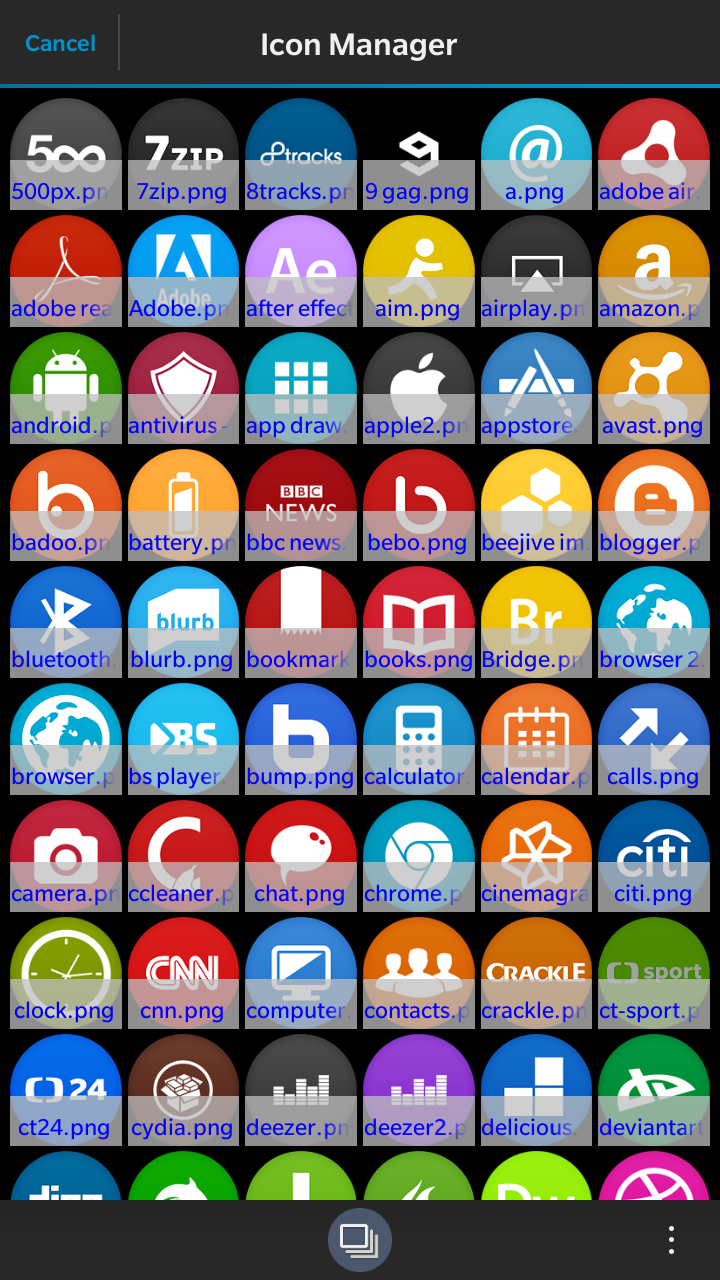Viewport: 720px width, 1280px height.
Task: Choose the aim.png icon
Action: coord(418,271)
